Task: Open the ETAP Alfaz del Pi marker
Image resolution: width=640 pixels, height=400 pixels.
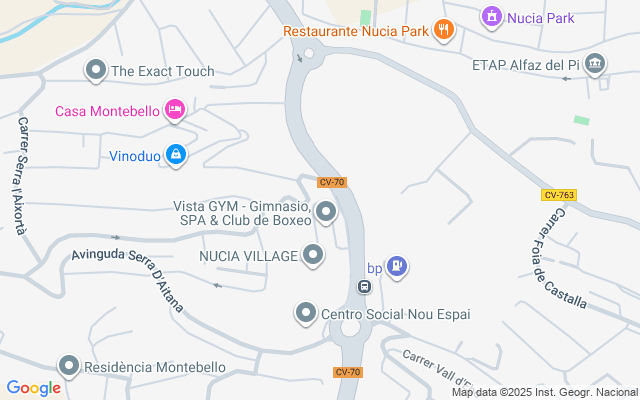Action: pos(595,64)
